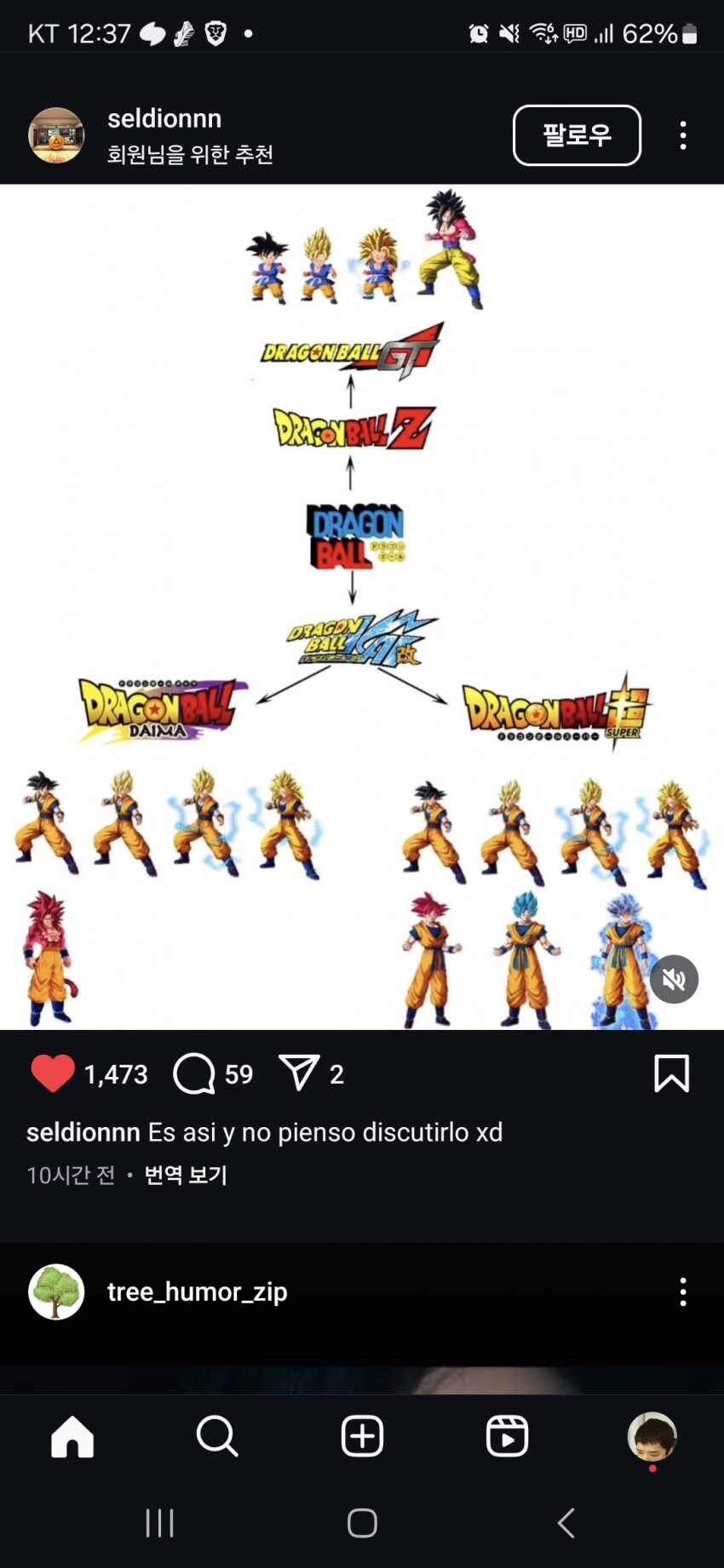
Task: Go to my profile tab
Action: click(652, 1437)
